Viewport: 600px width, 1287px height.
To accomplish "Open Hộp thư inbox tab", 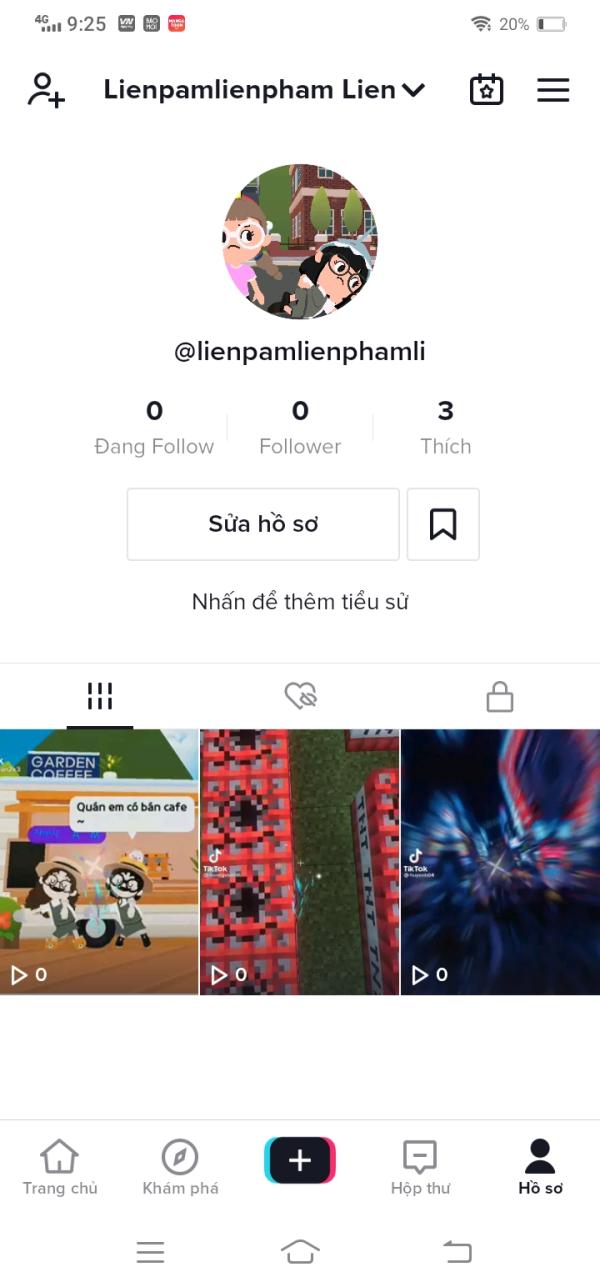I will [x=420, y=1167].
